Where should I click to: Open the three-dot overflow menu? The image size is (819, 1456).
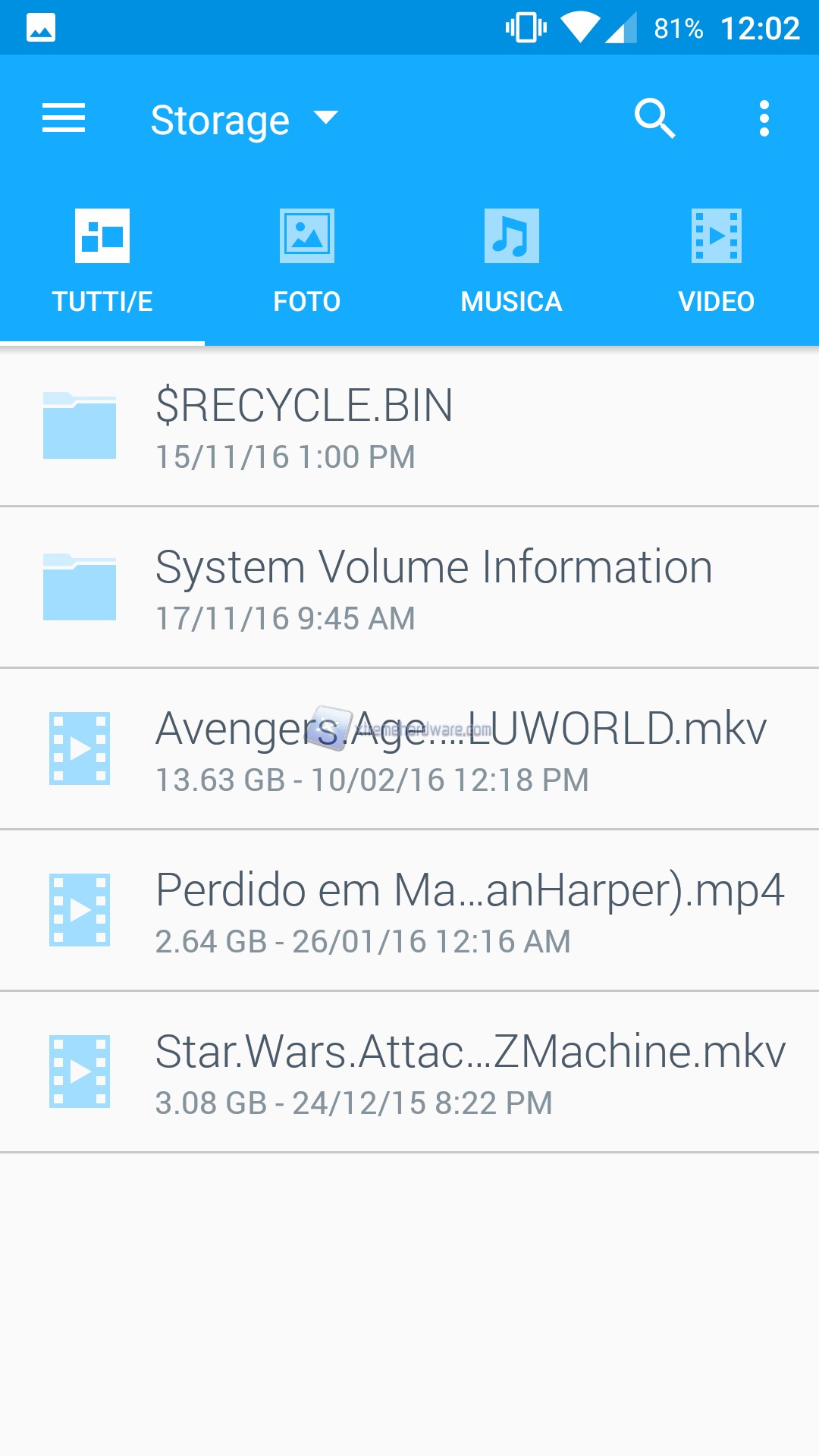pos(764,119)
